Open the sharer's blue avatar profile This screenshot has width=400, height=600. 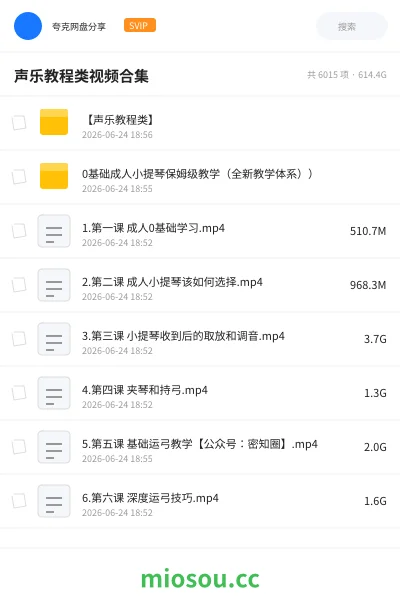[28, 26]
